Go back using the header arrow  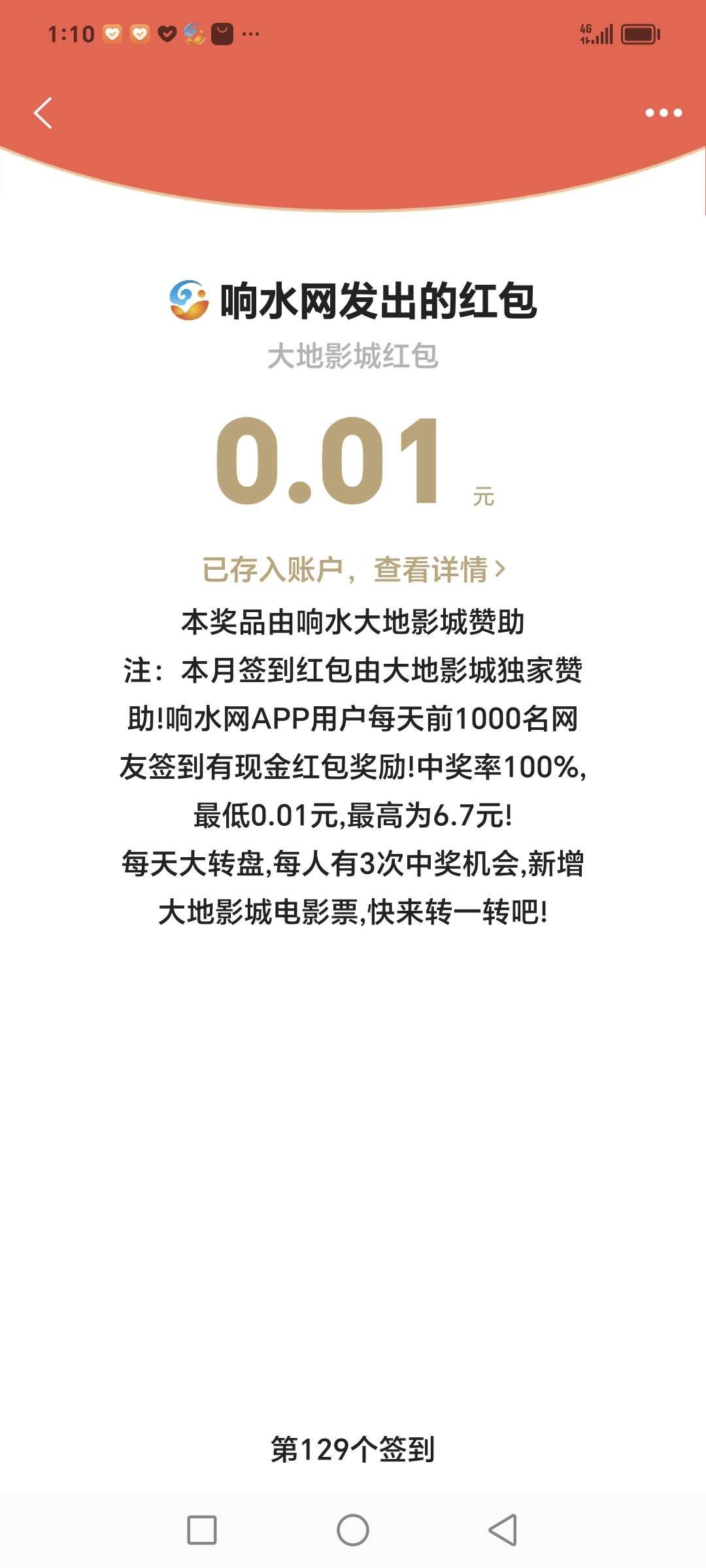click(x=43, y=113)
